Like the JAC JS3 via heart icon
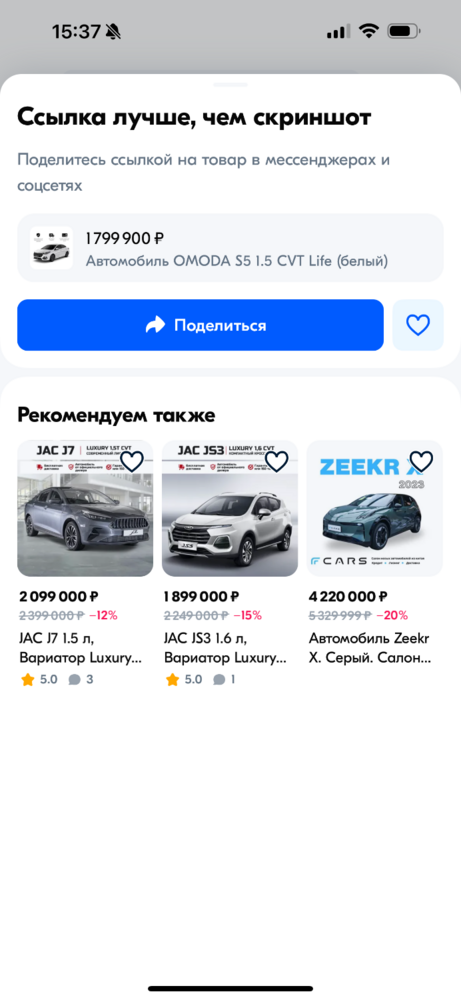 [277, 460]
